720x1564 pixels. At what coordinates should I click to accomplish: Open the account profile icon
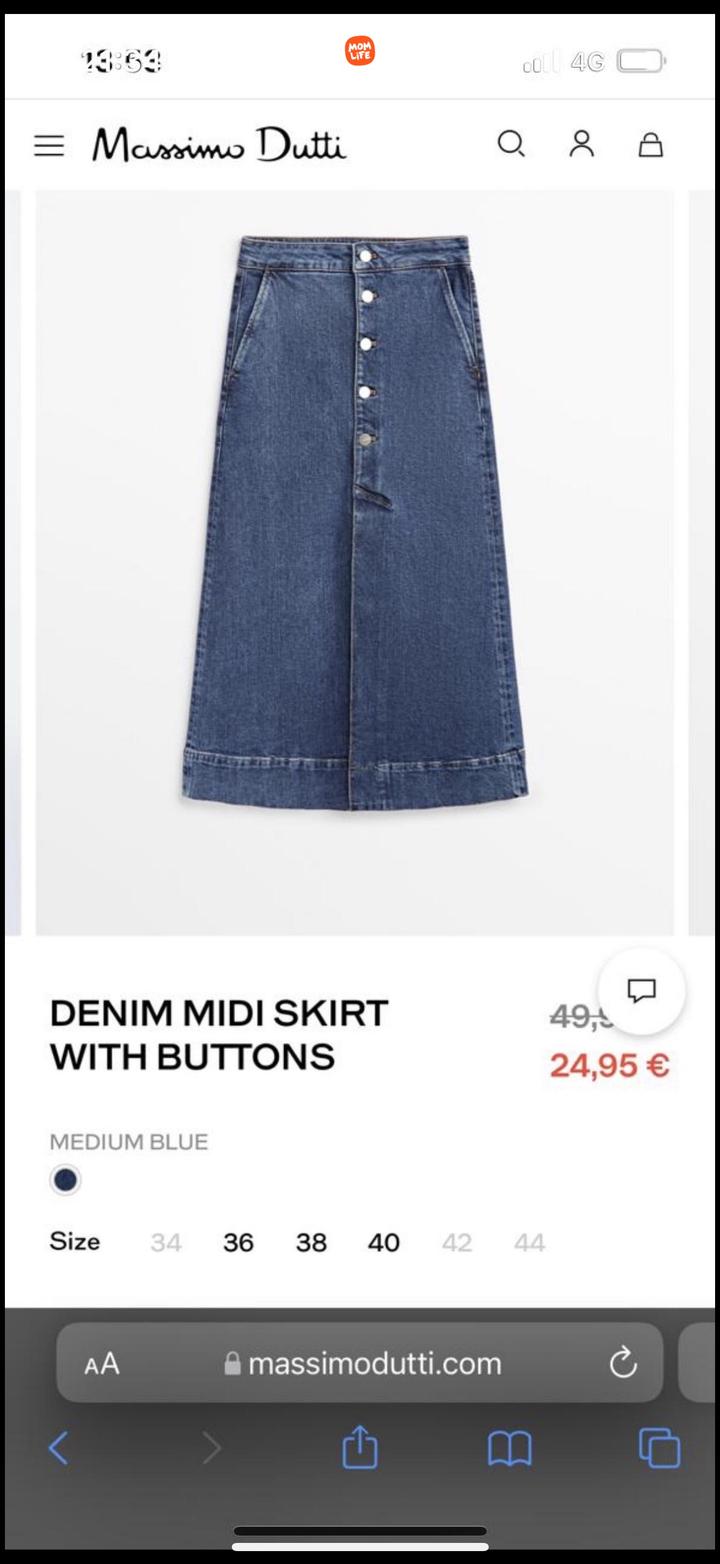pyautogui.click(x=581, y=145)
